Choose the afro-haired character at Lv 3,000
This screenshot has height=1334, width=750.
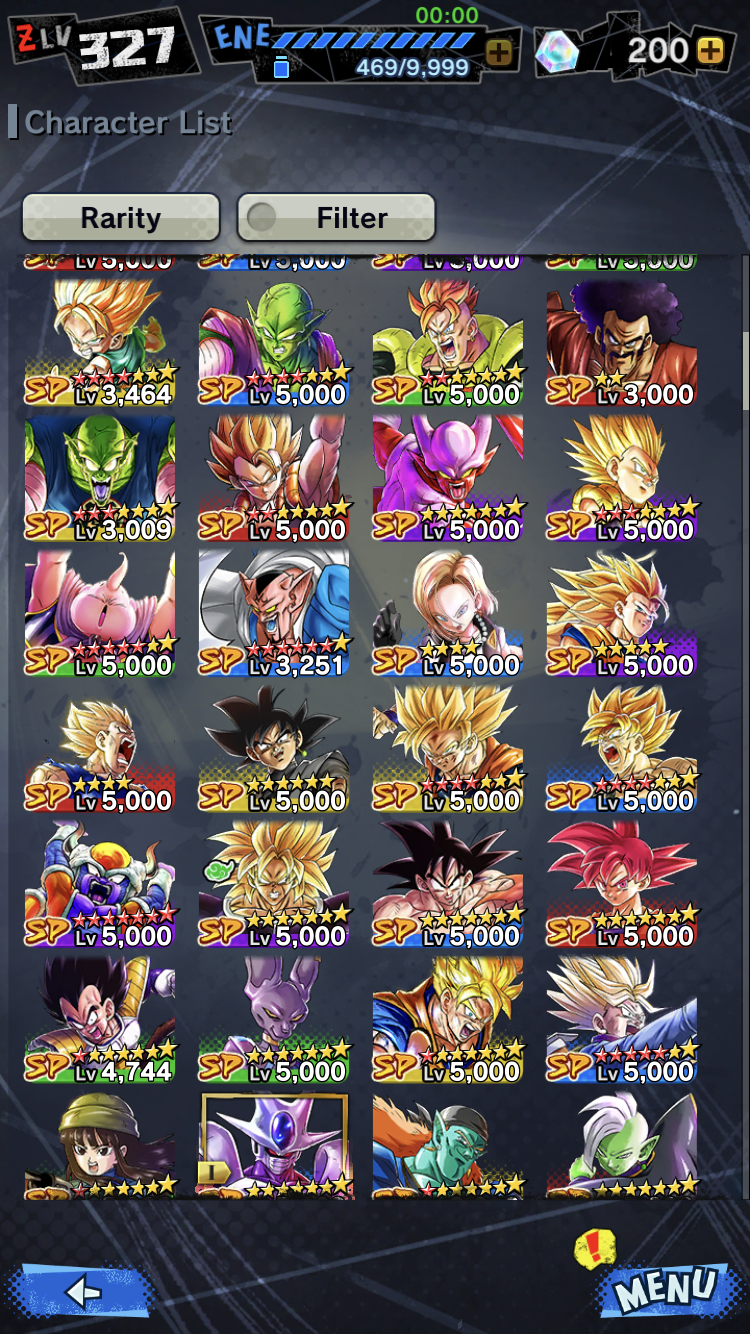[x=622, y=343]
